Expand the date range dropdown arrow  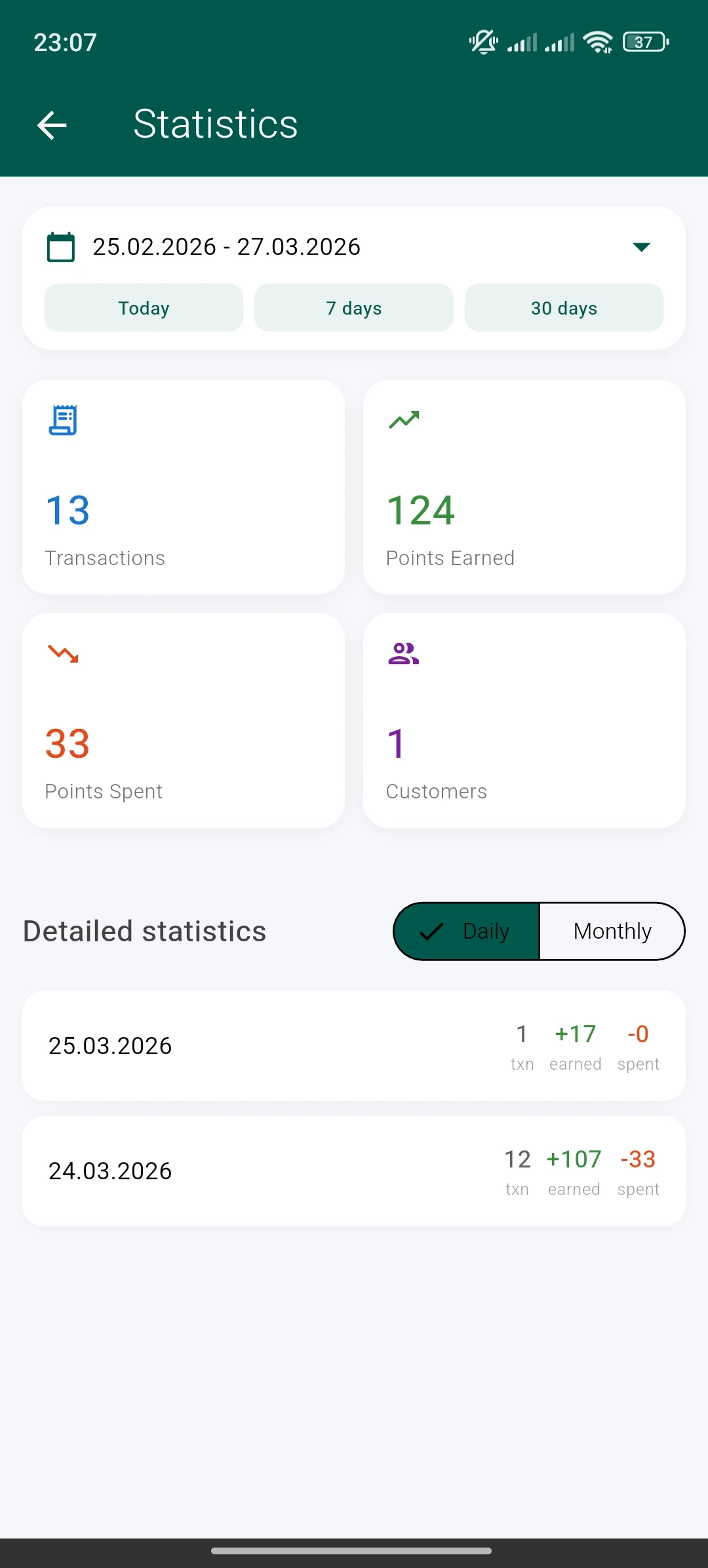(642, 247)
